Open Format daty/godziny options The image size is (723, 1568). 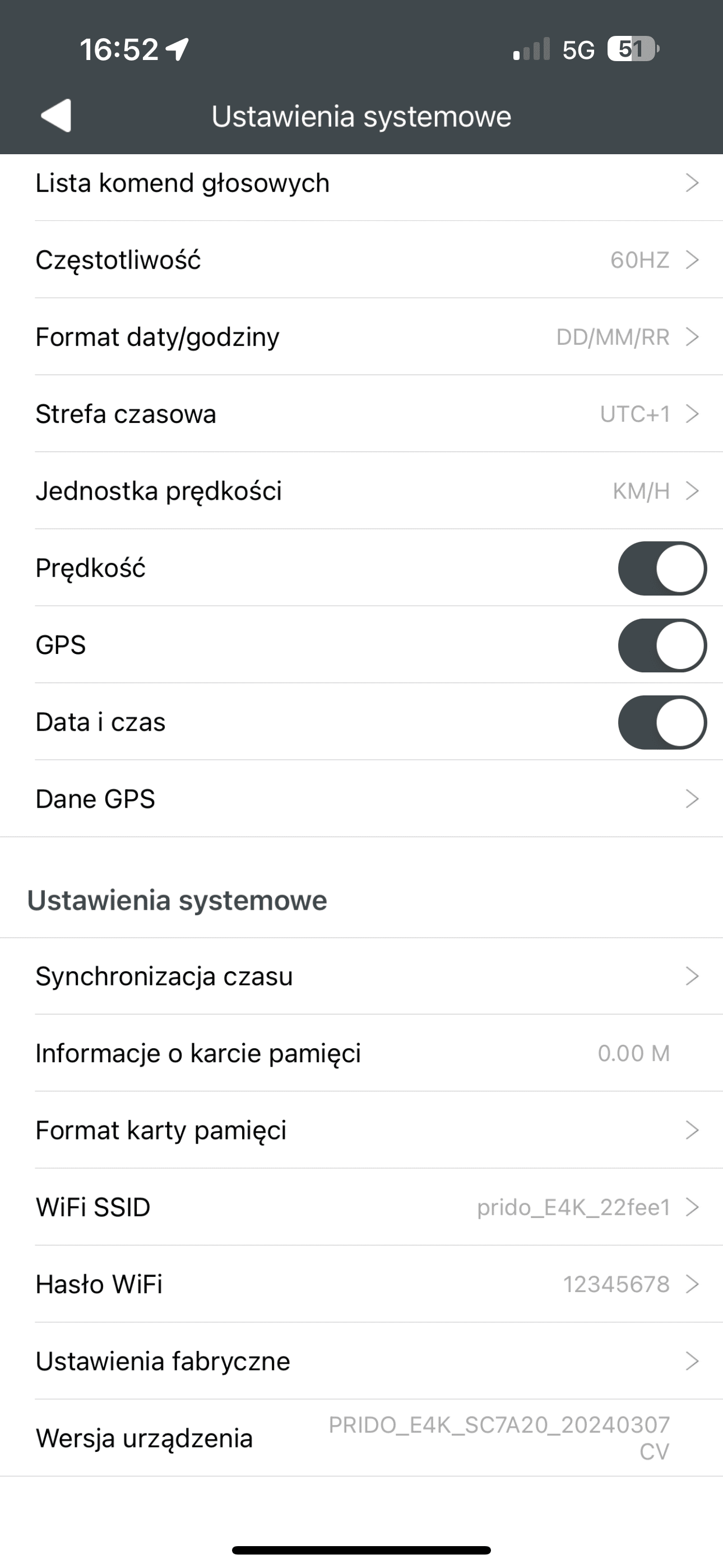361,337
